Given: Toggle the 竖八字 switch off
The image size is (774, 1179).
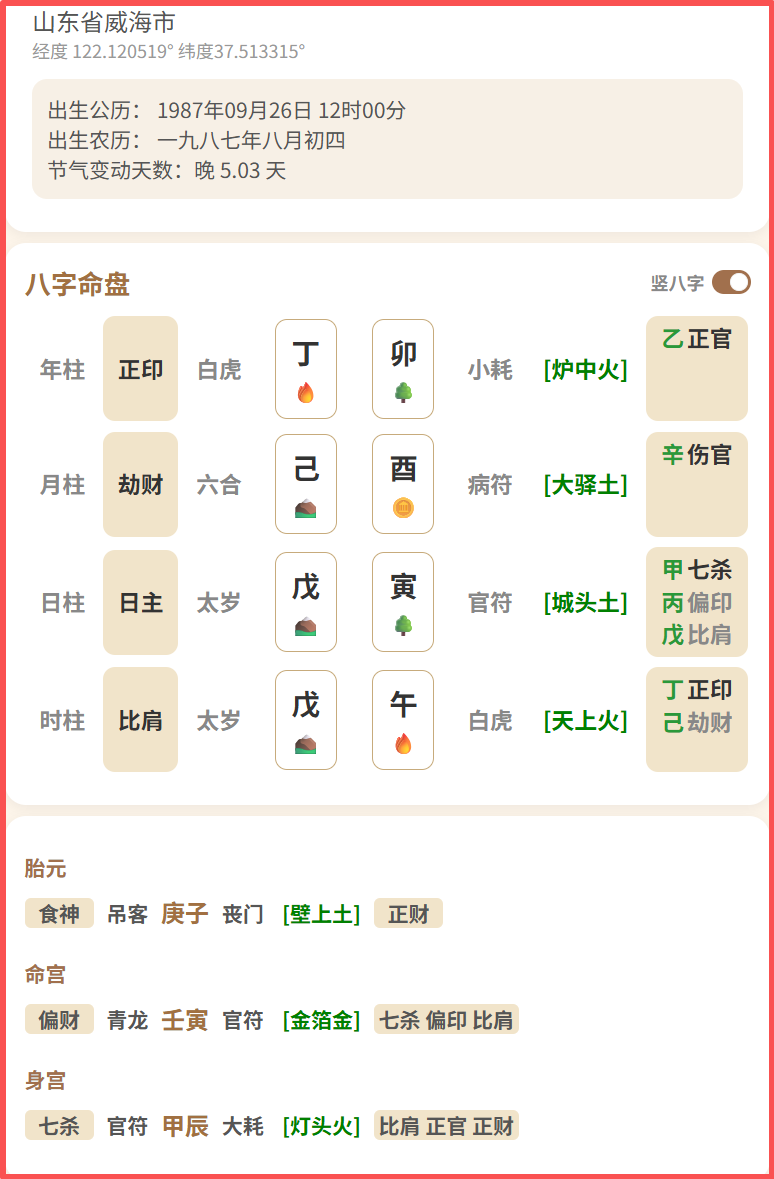Looking at the screenshot, I should (x=731, y=283).
